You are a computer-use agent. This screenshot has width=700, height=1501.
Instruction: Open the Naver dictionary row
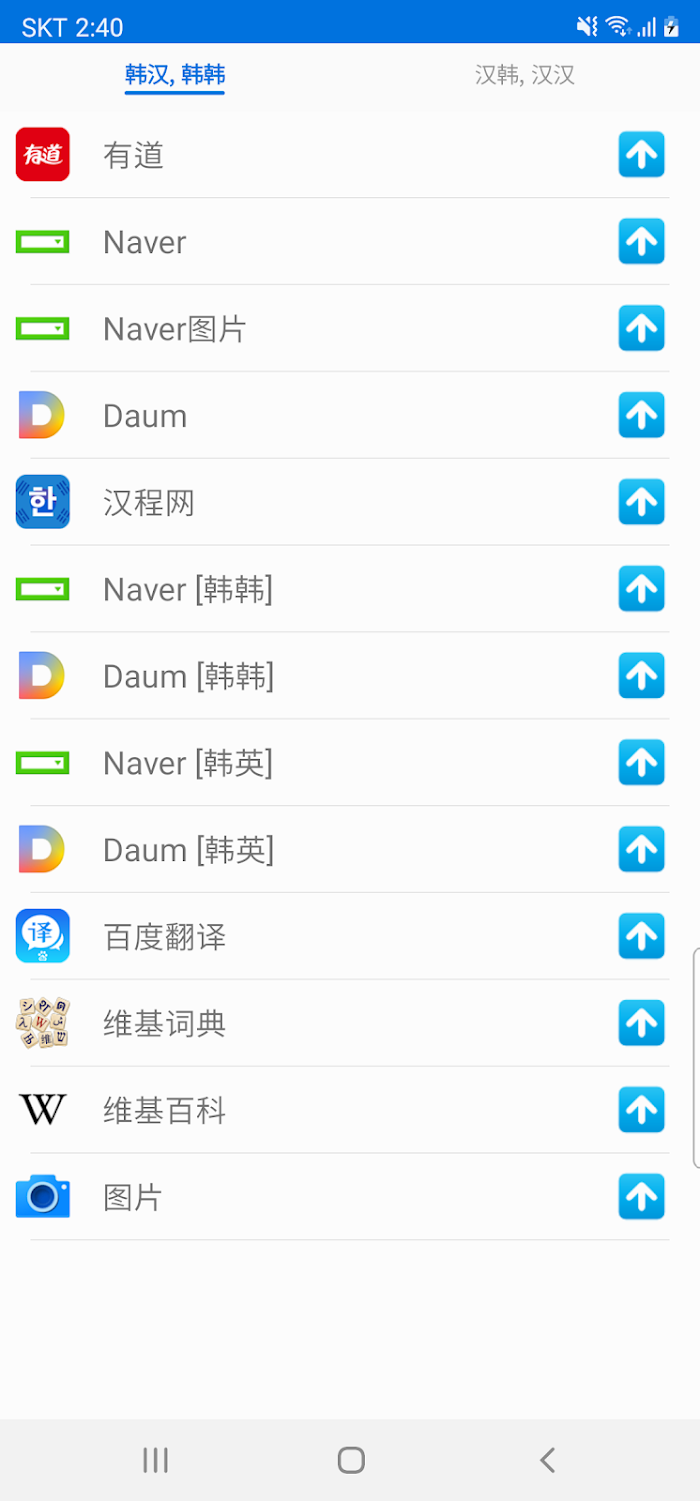coord(350,242)
